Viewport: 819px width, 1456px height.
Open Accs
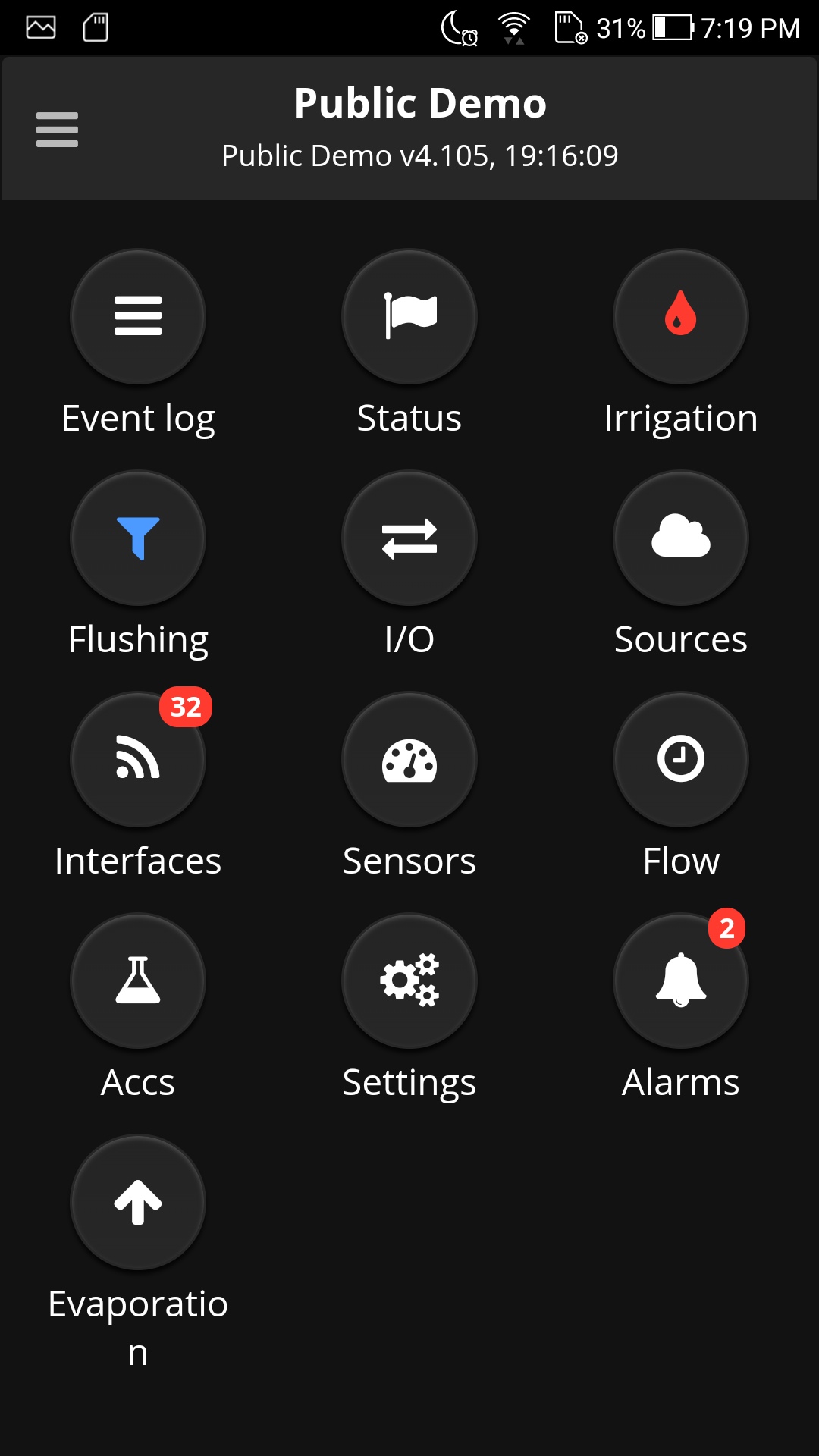pyautogui.click(x=138, y=981)
